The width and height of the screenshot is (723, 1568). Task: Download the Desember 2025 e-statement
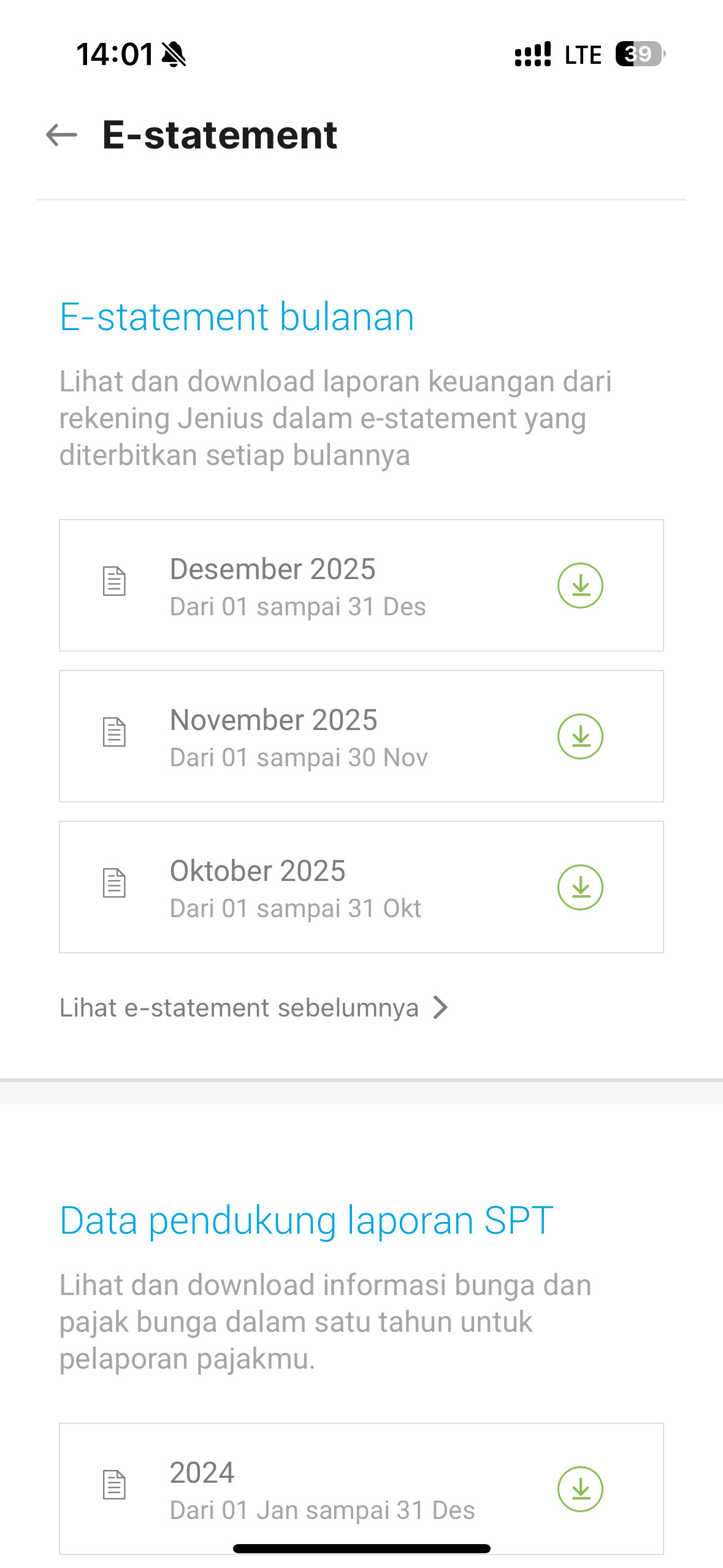coord(580,585)
